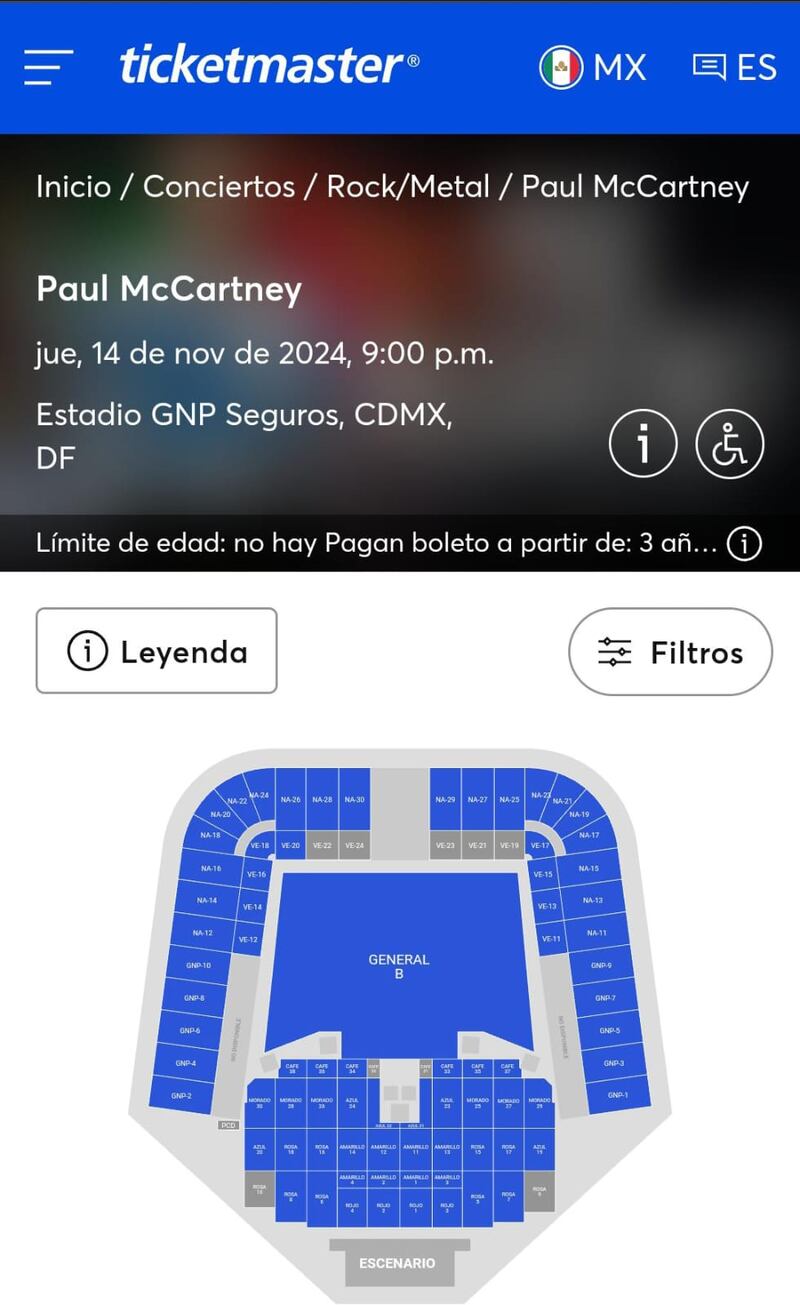
Task: Select section NA-13 on the seat map
Action: coord(592,900)
